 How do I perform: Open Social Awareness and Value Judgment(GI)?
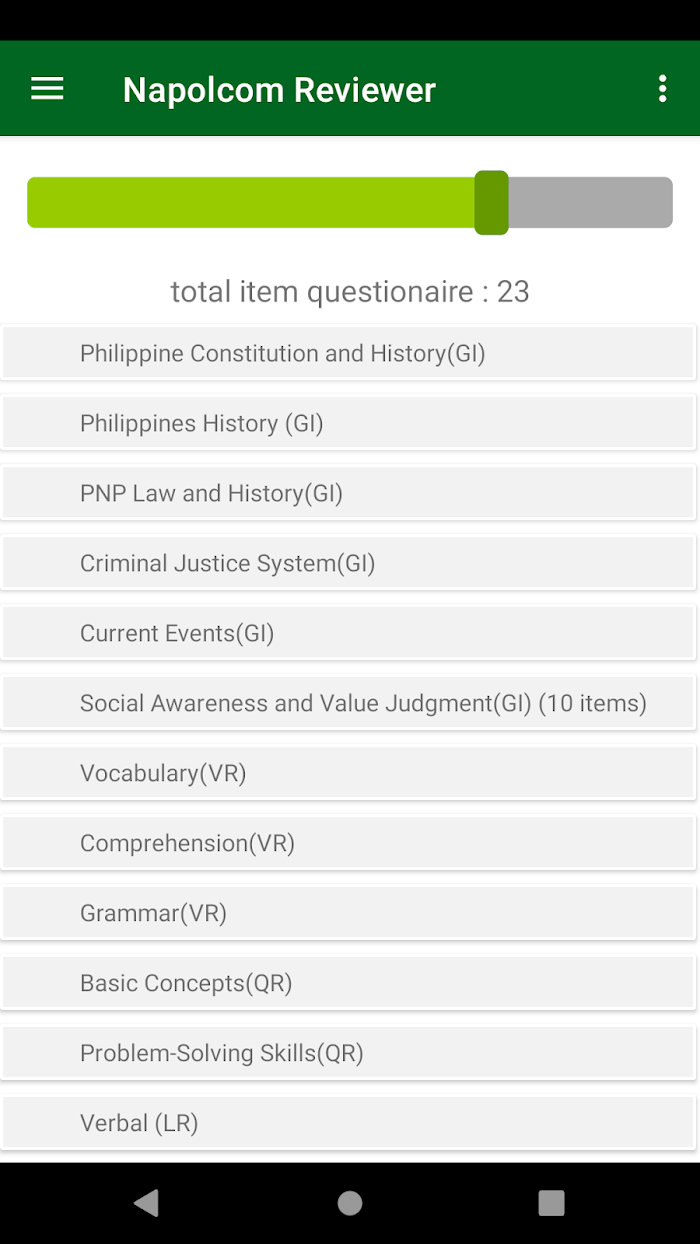click(349, 703)
